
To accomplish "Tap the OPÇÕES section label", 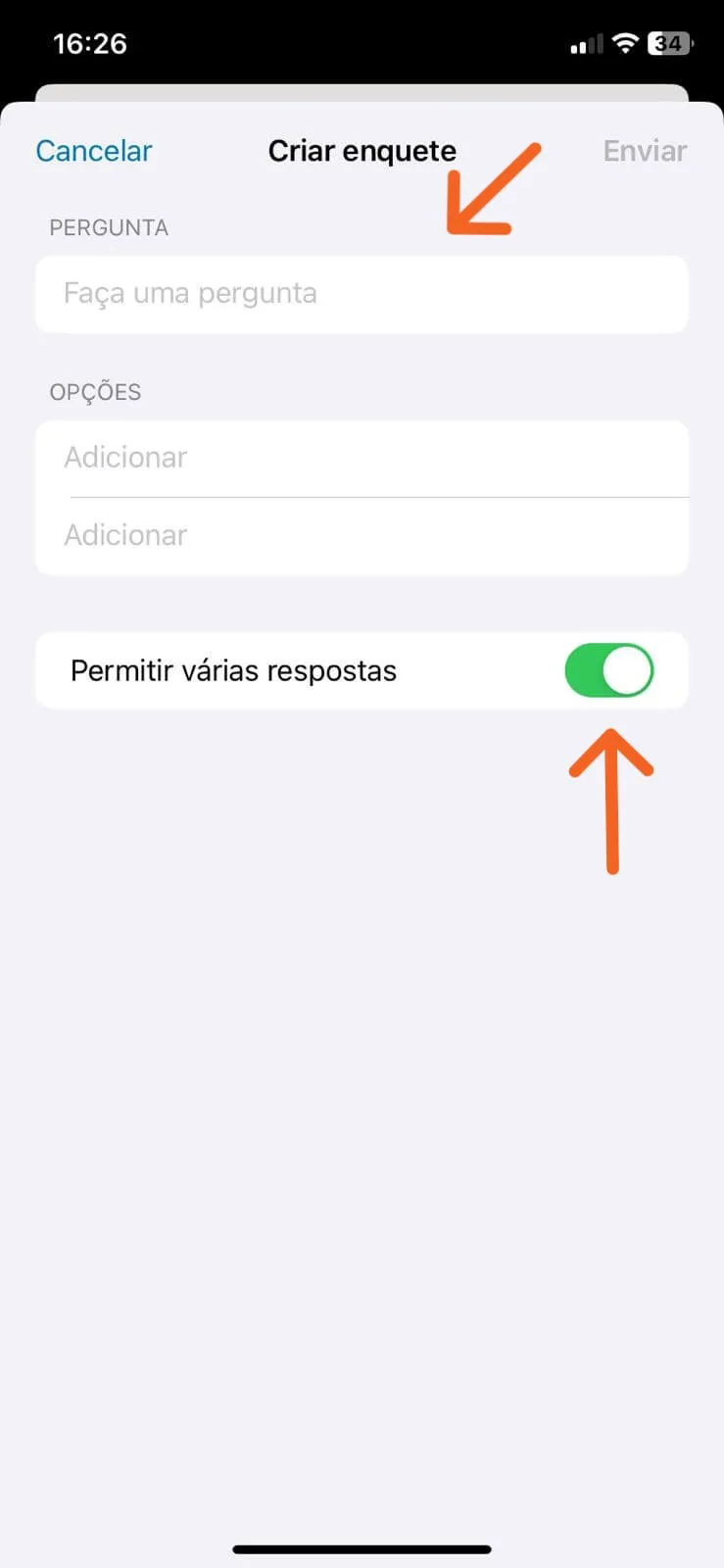I will click(95, 391).
